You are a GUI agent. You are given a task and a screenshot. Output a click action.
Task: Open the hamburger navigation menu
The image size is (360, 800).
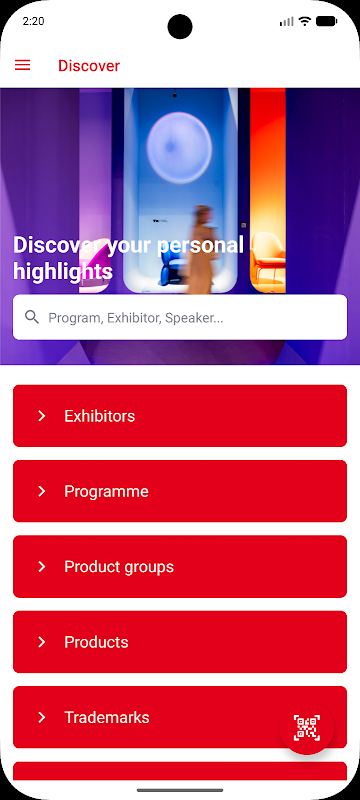pyautogui.click(x=22, y=65)
